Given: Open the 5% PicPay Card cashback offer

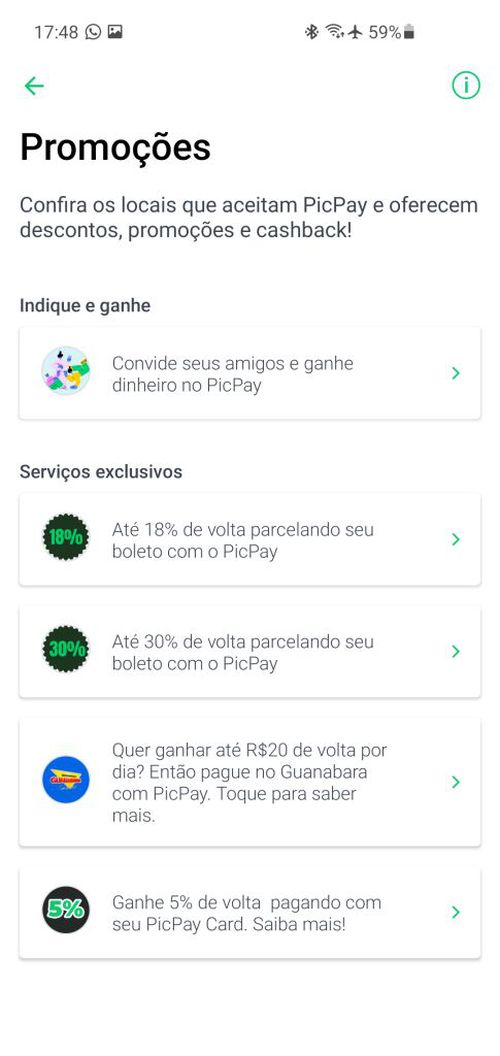Looking at the screenshot, I should pos(250,913).
